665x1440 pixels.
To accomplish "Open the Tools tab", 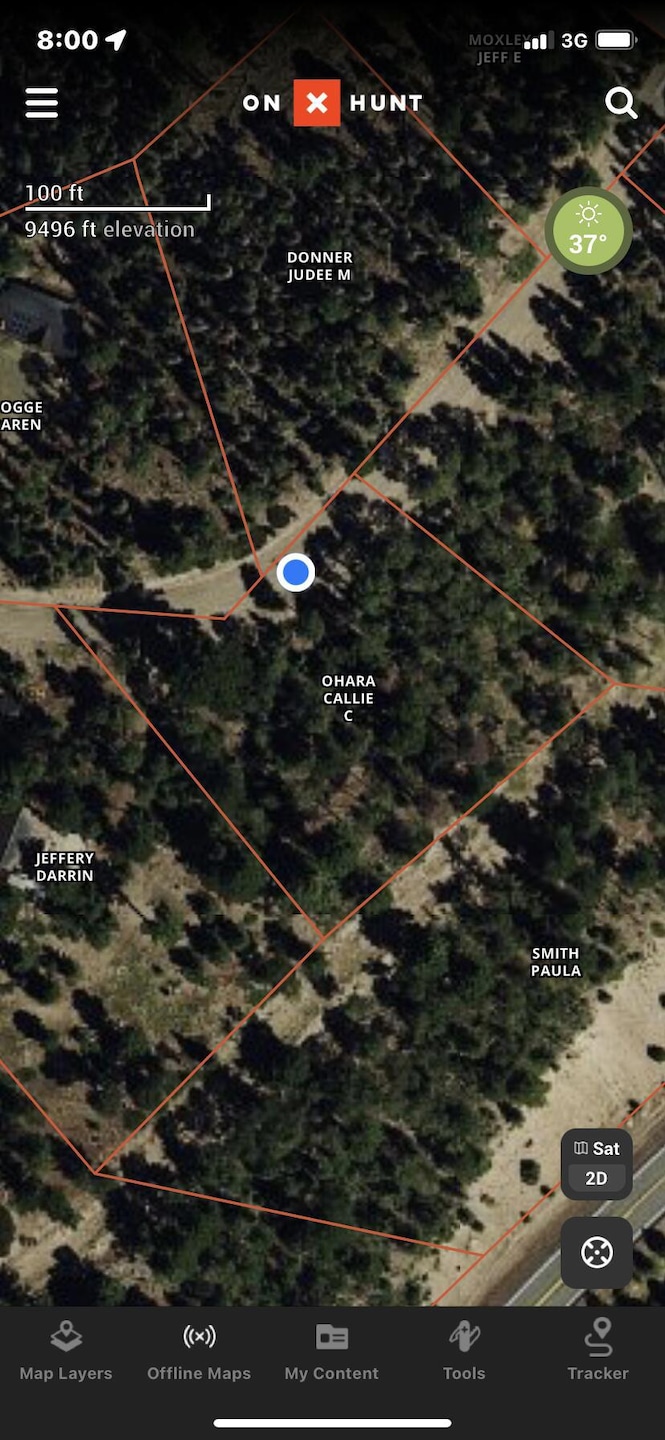I will point(464,1351).
